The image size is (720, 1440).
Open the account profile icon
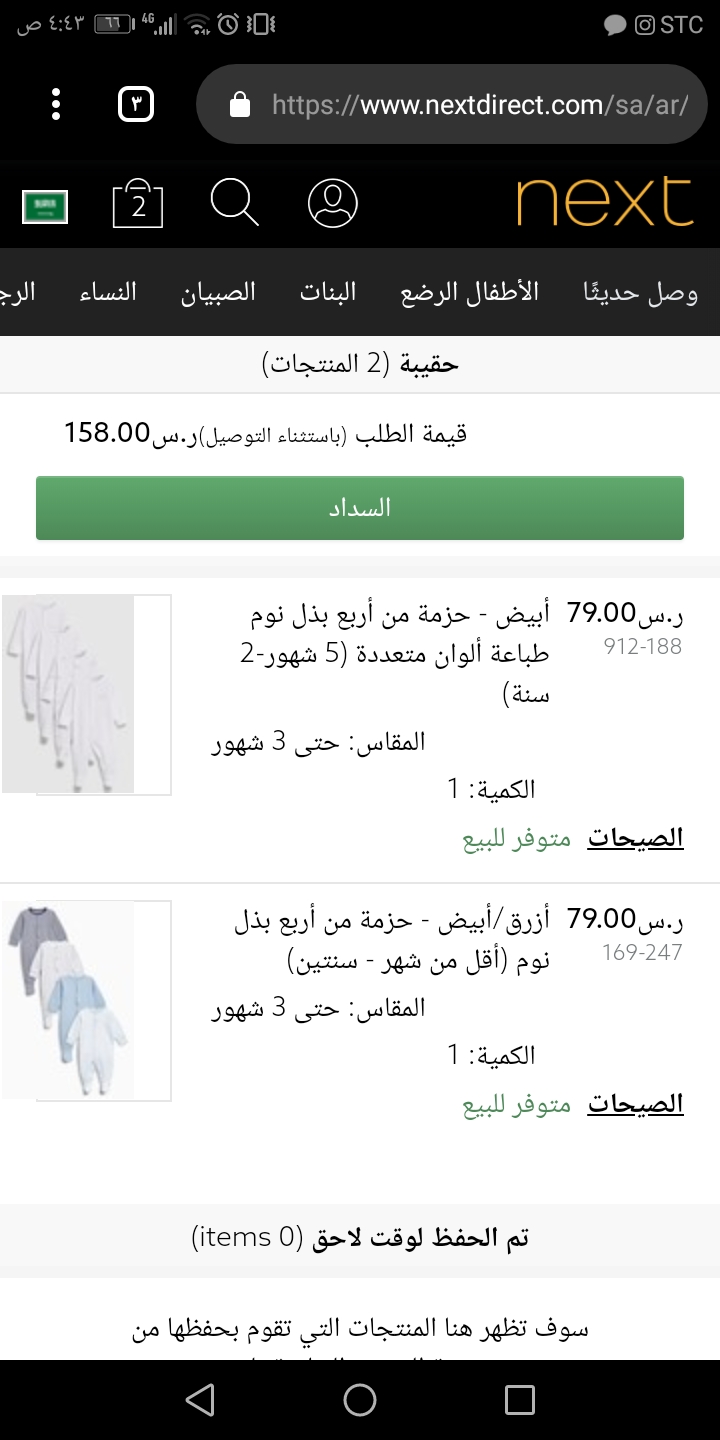coord(332,203)
